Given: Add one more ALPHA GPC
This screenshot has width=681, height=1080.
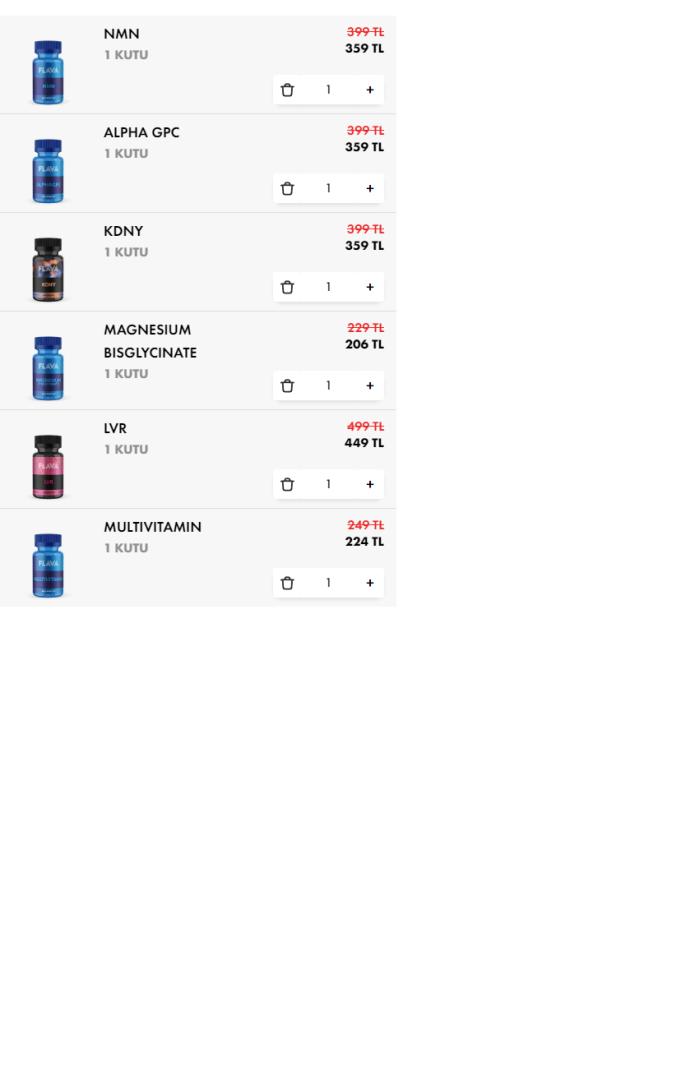Looking at the screenshot, I should point(370,189).
